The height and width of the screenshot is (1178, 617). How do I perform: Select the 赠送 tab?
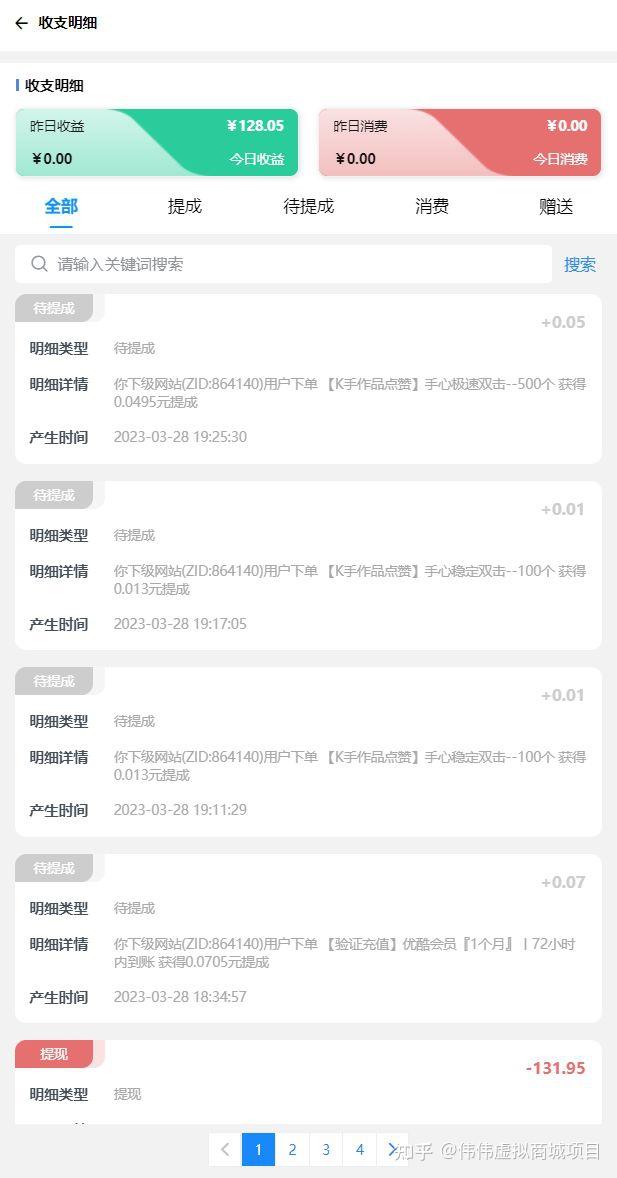pyautogui.click(x=556, y=206)
